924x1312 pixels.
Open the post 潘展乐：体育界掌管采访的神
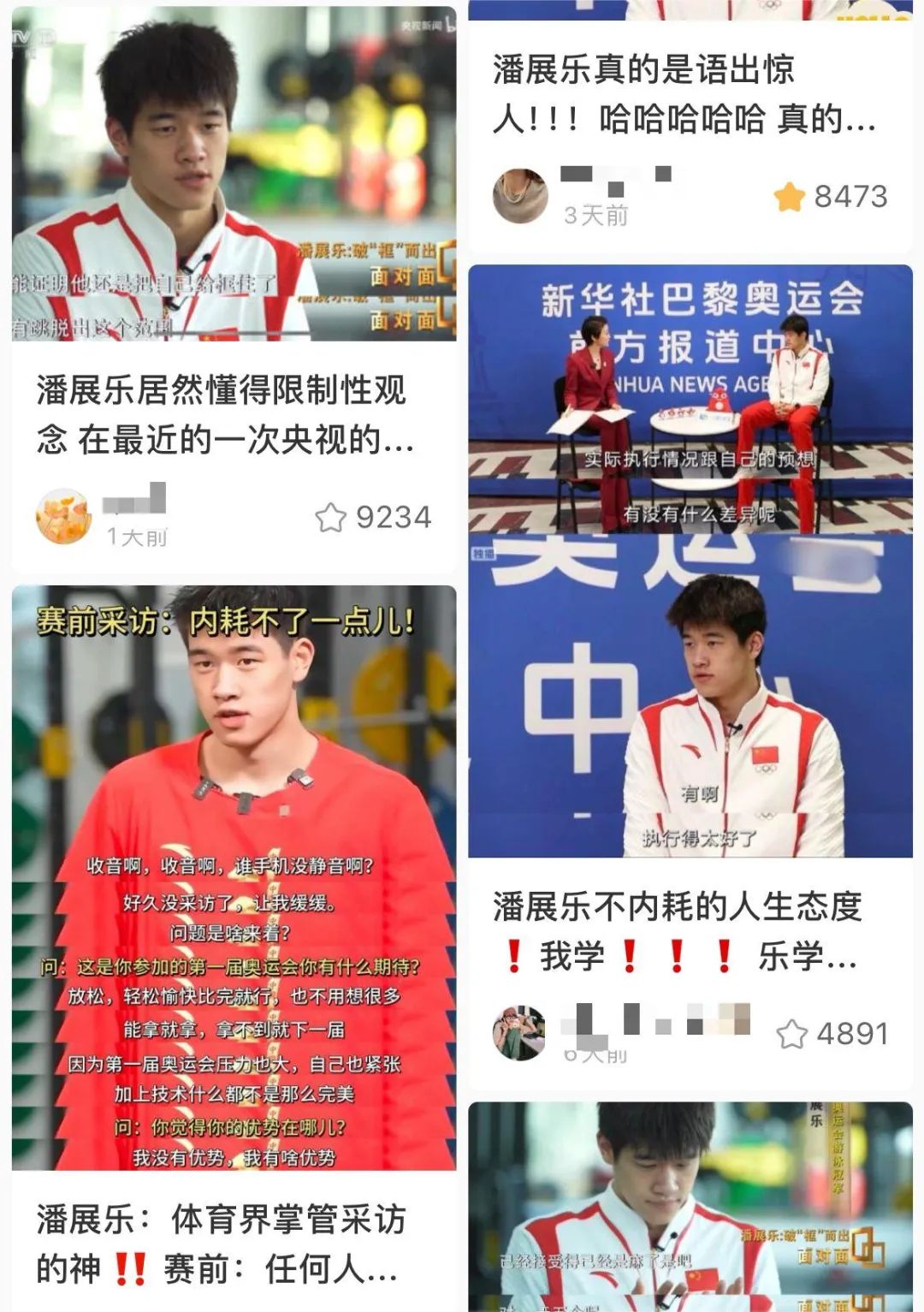tap(221, 1244)
